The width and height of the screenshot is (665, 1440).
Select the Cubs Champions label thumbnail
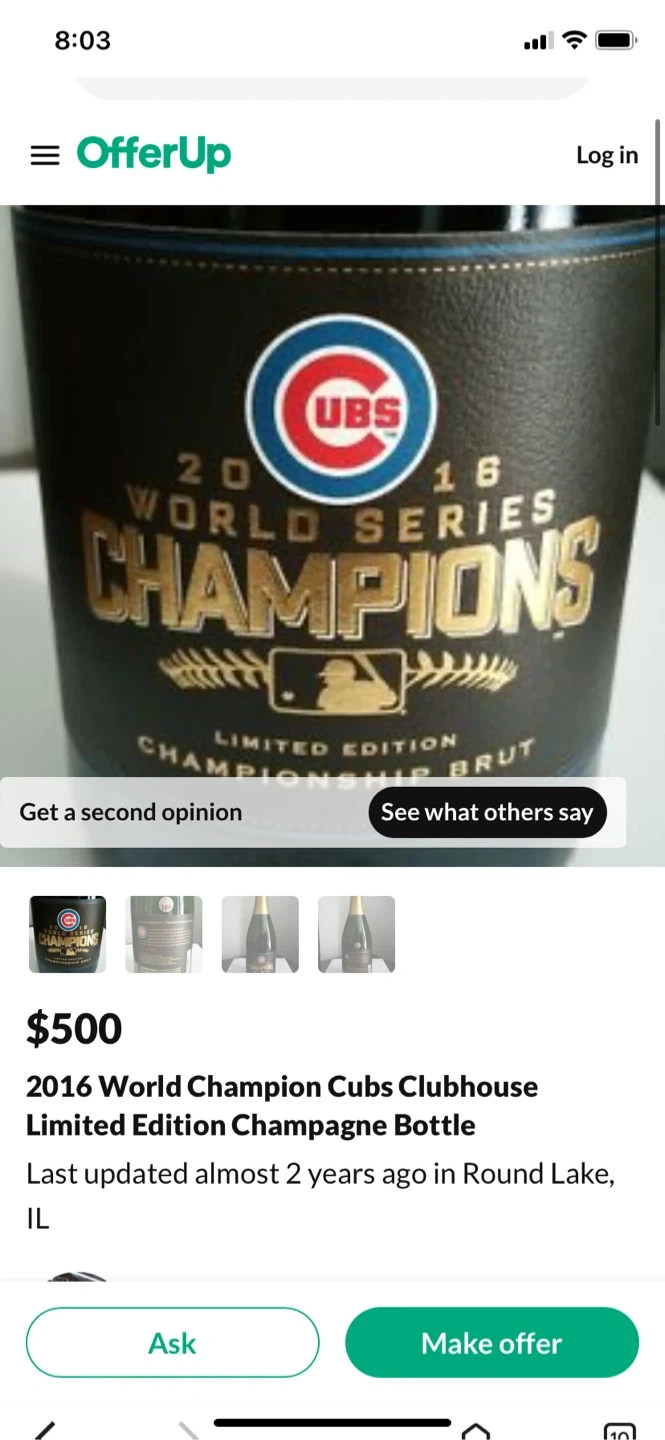pos(68,934)
